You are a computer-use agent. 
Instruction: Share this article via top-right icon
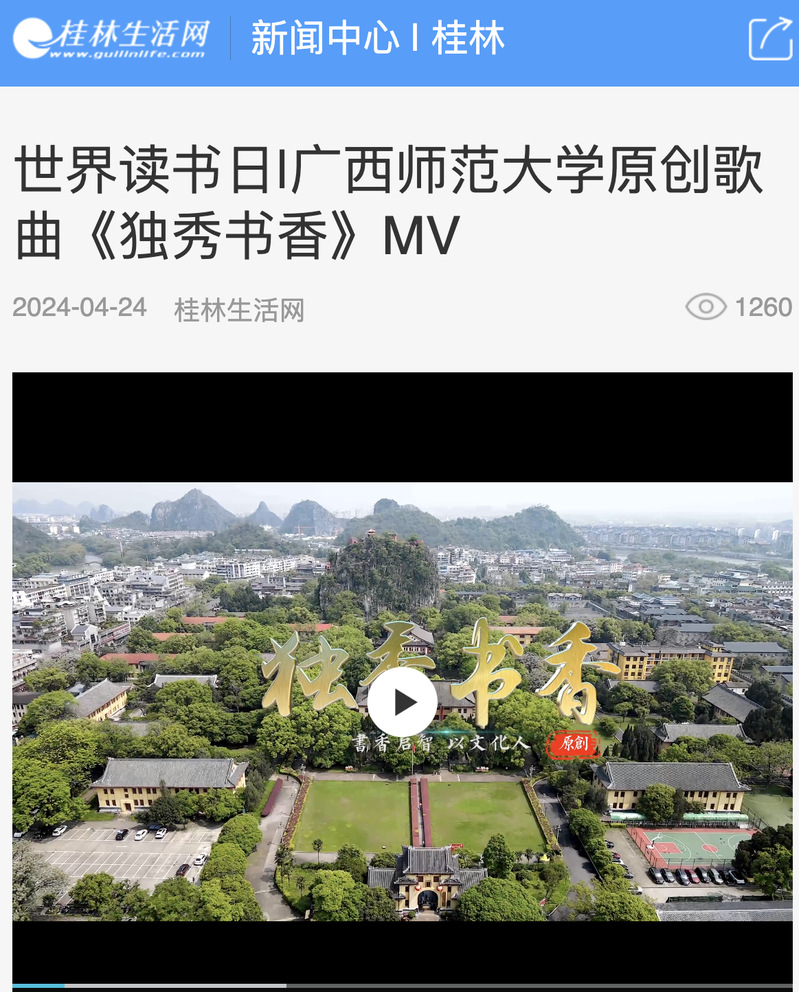click(x=769, y=39)
